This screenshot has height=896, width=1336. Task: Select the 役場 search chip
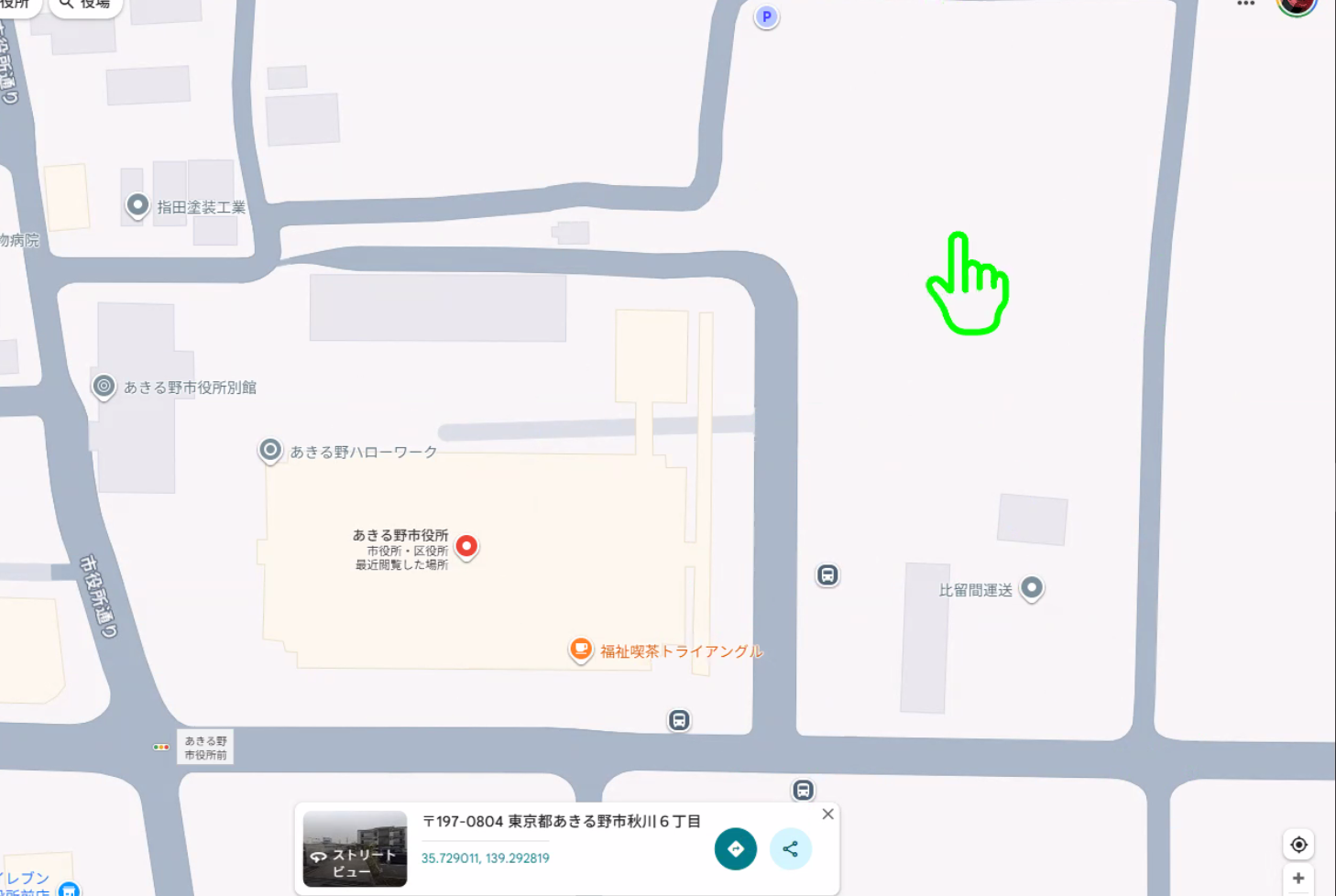click(x=85, y=5)
